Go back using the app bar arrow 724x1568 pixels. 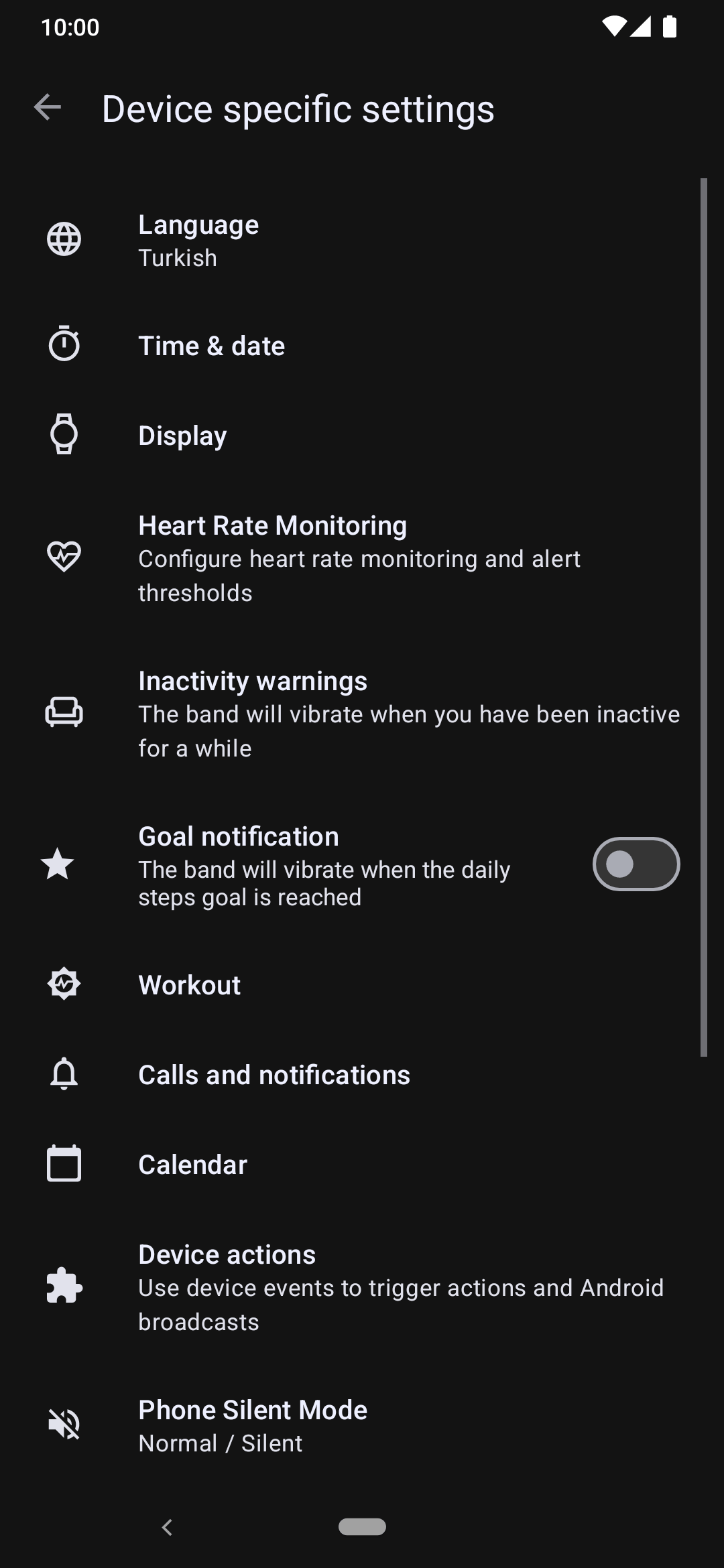point(48,108)
